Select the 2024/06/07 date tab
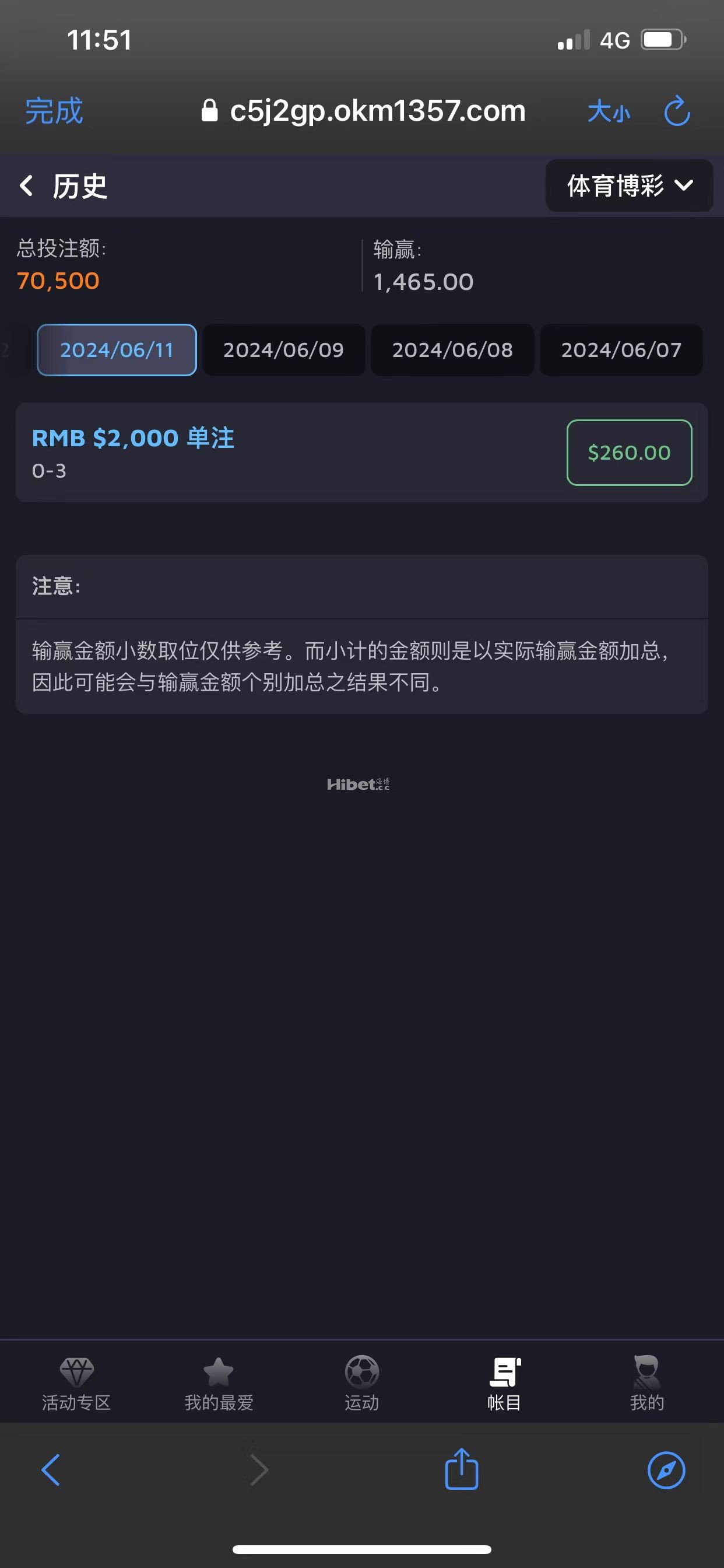Screen dimensions: 724x1568 621,350
